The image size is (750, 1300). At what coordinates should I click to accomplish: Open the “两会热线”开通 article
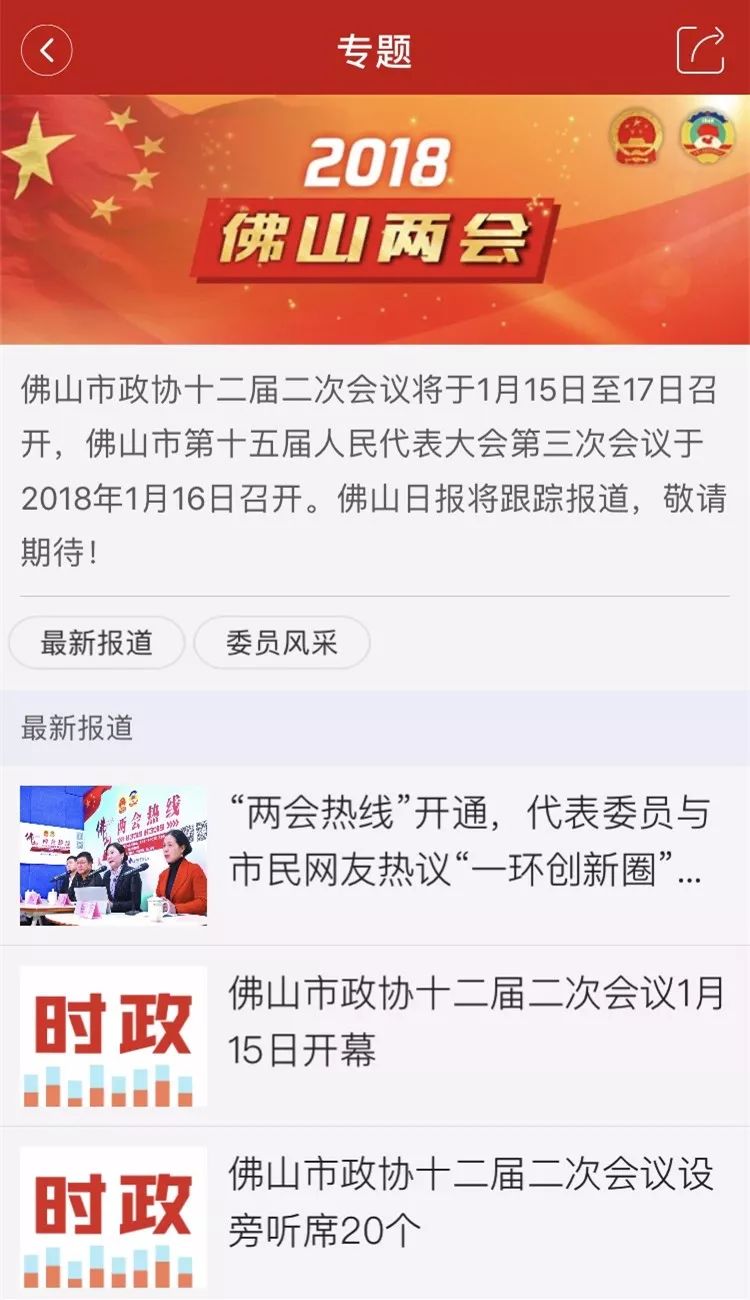pyautogui.click(x=375, y=856)
